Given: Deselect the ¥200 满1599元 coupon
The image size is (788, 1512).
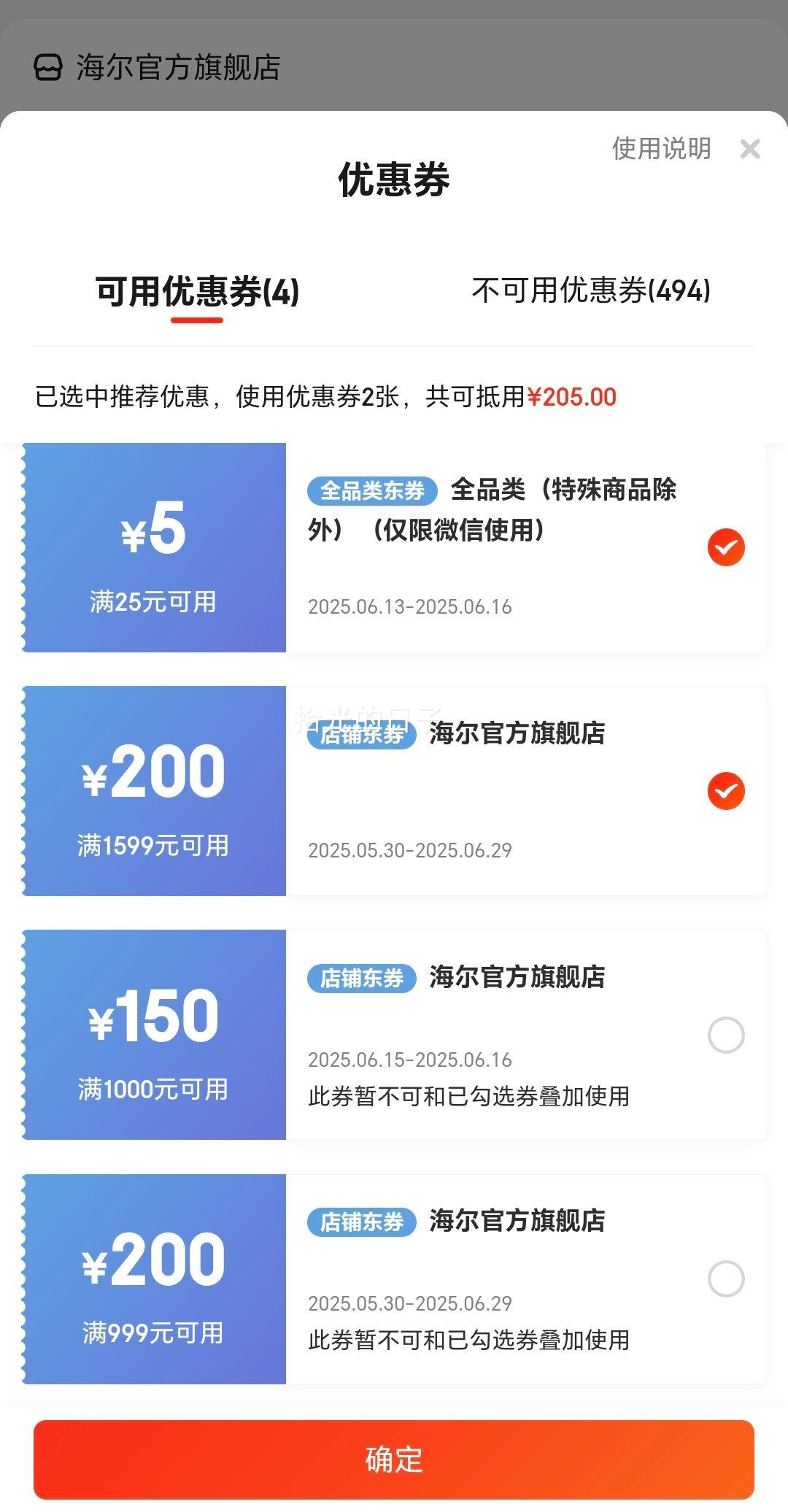Looking at the screenshot, I should [726, 791].
